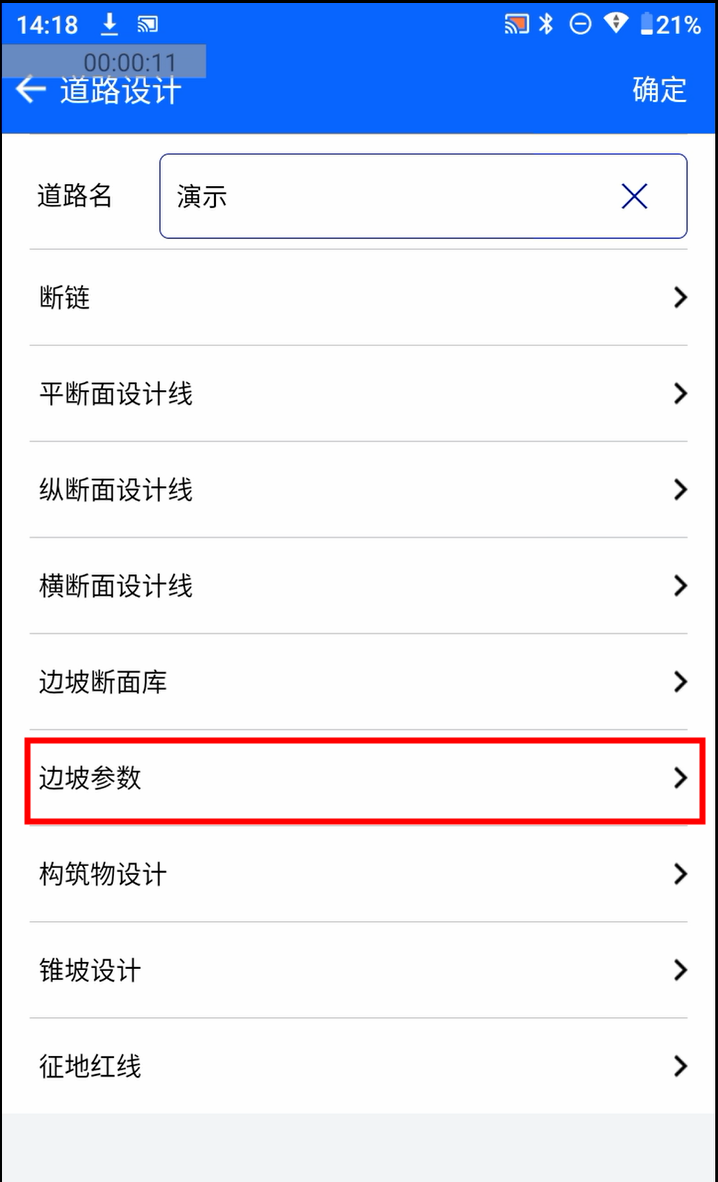Open 横断面设计线 settings

coord(358,586)
